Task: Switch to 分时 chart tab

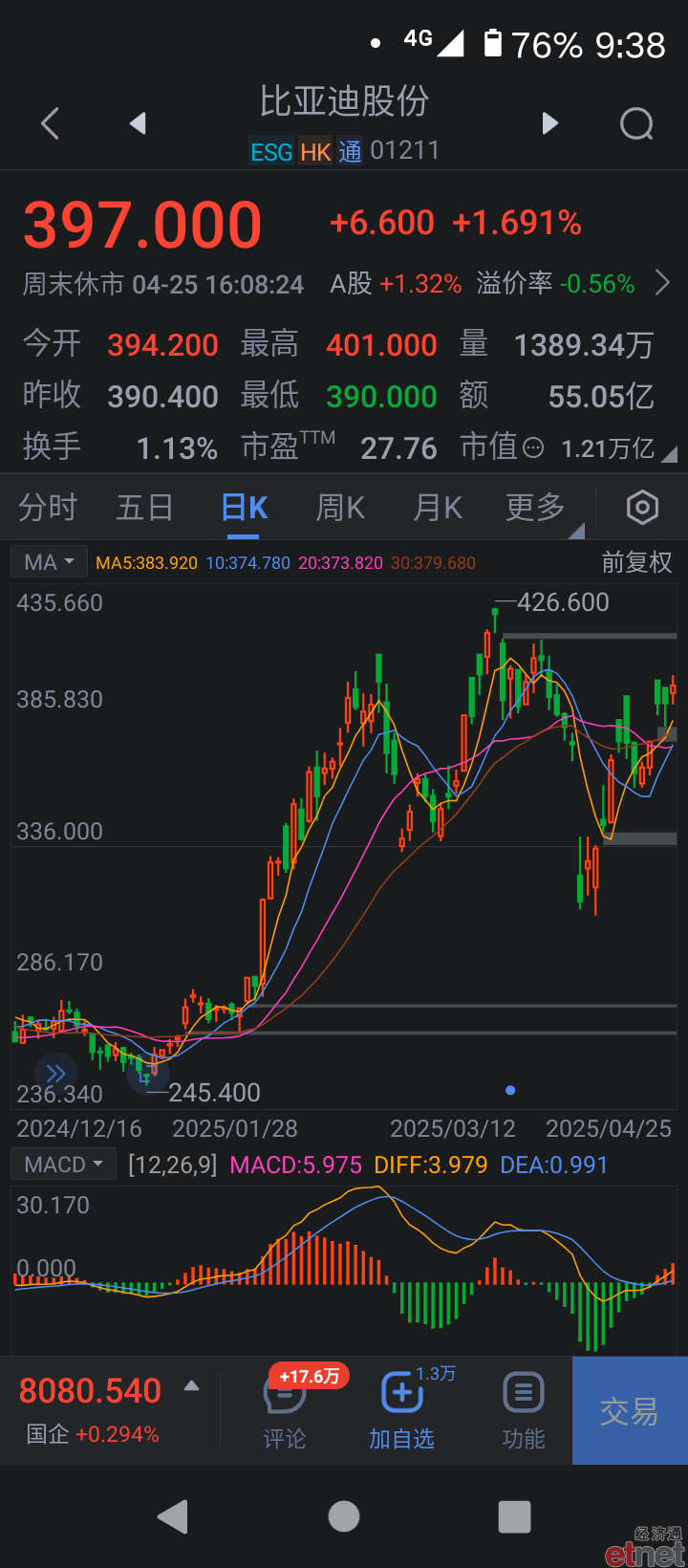Action: click(x=48, y=508)
